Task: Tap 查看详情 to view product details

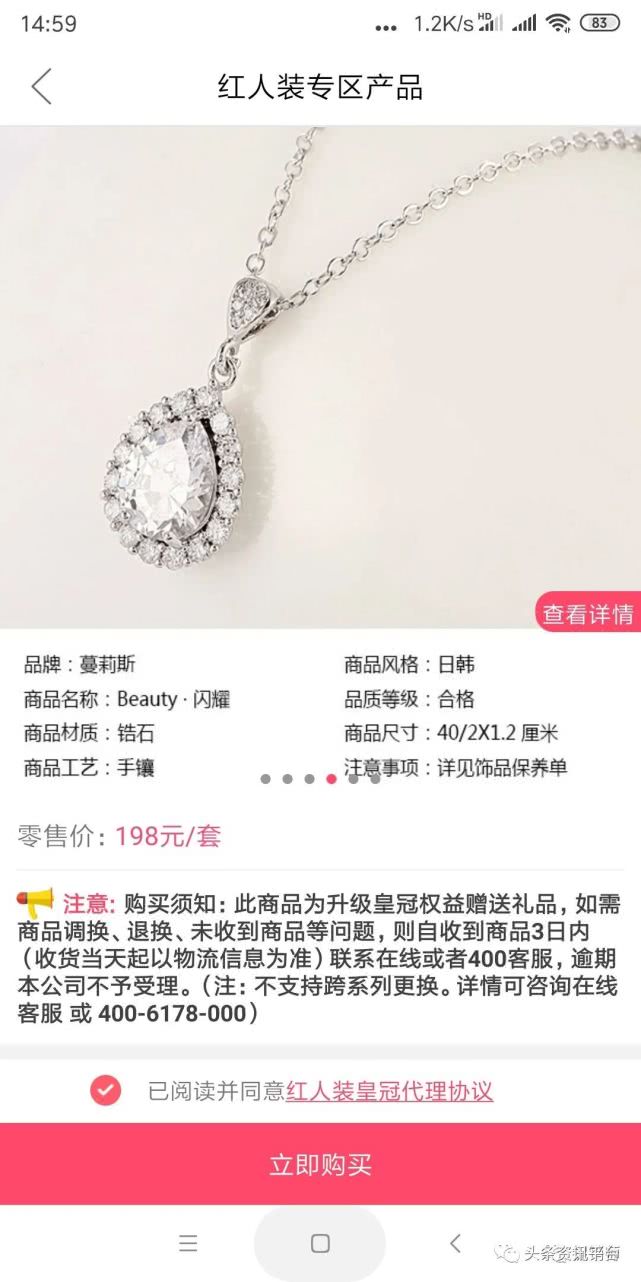Action: pos(587,614)
